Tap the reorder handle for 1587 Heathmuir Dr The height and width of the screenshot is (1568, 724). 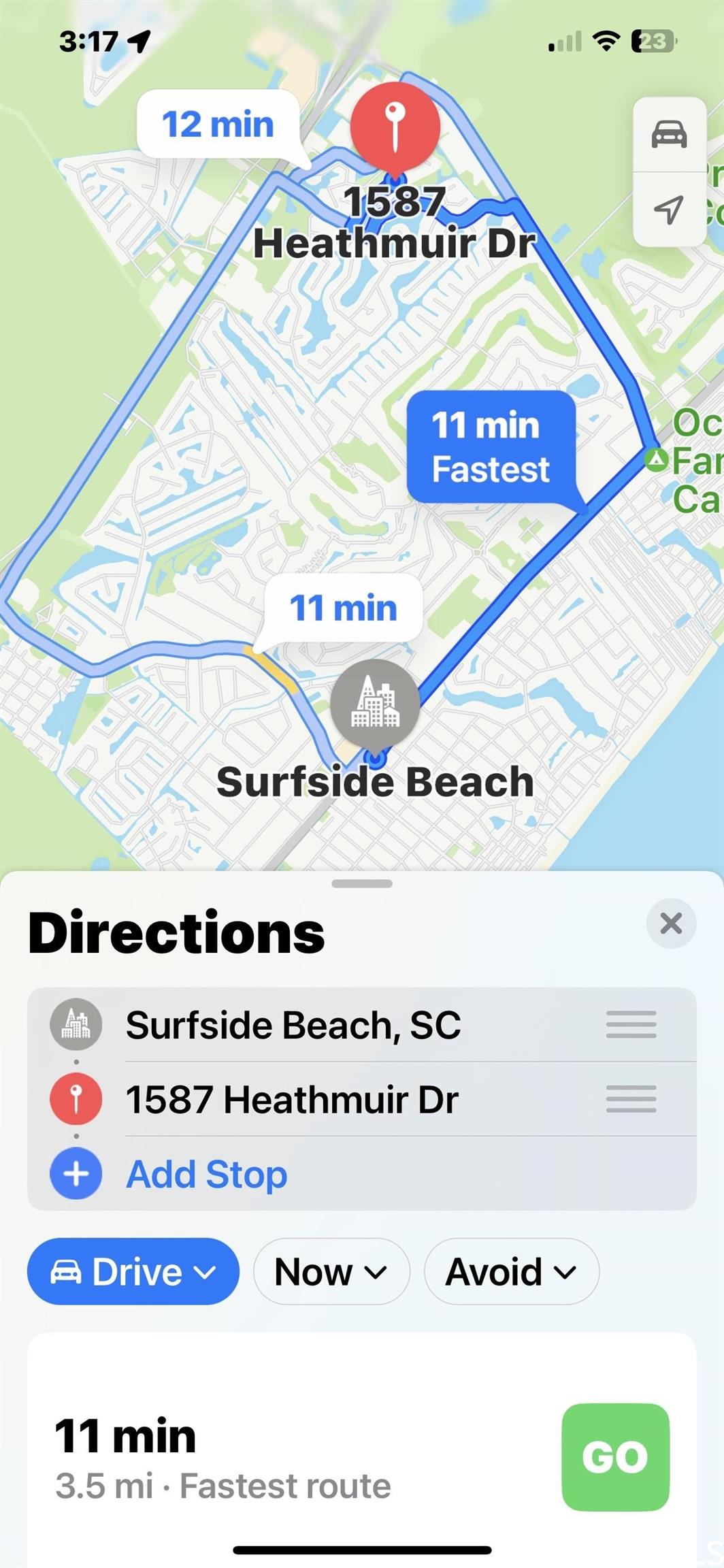point(631,1098)
